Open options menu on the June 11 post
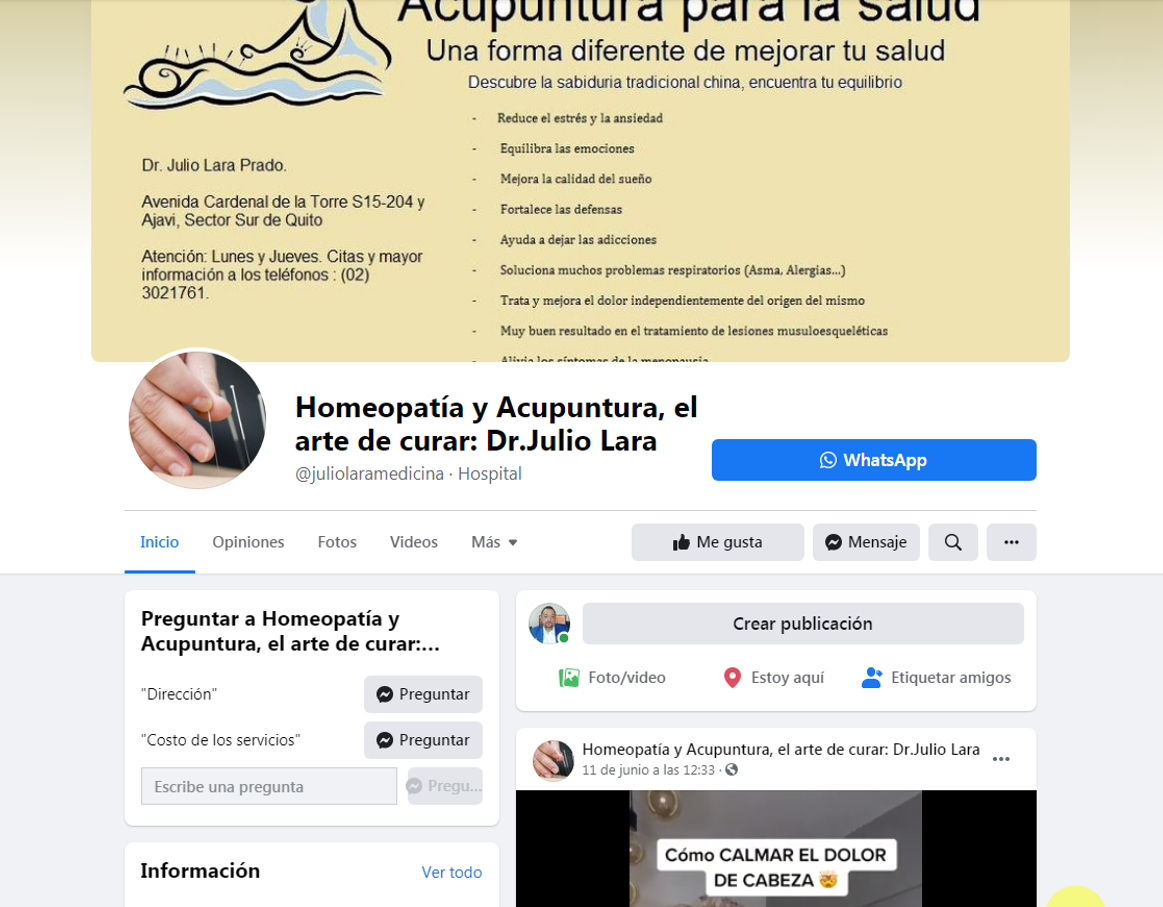This screenshot has width=1163, height=907. click(x=1000, y=759)
